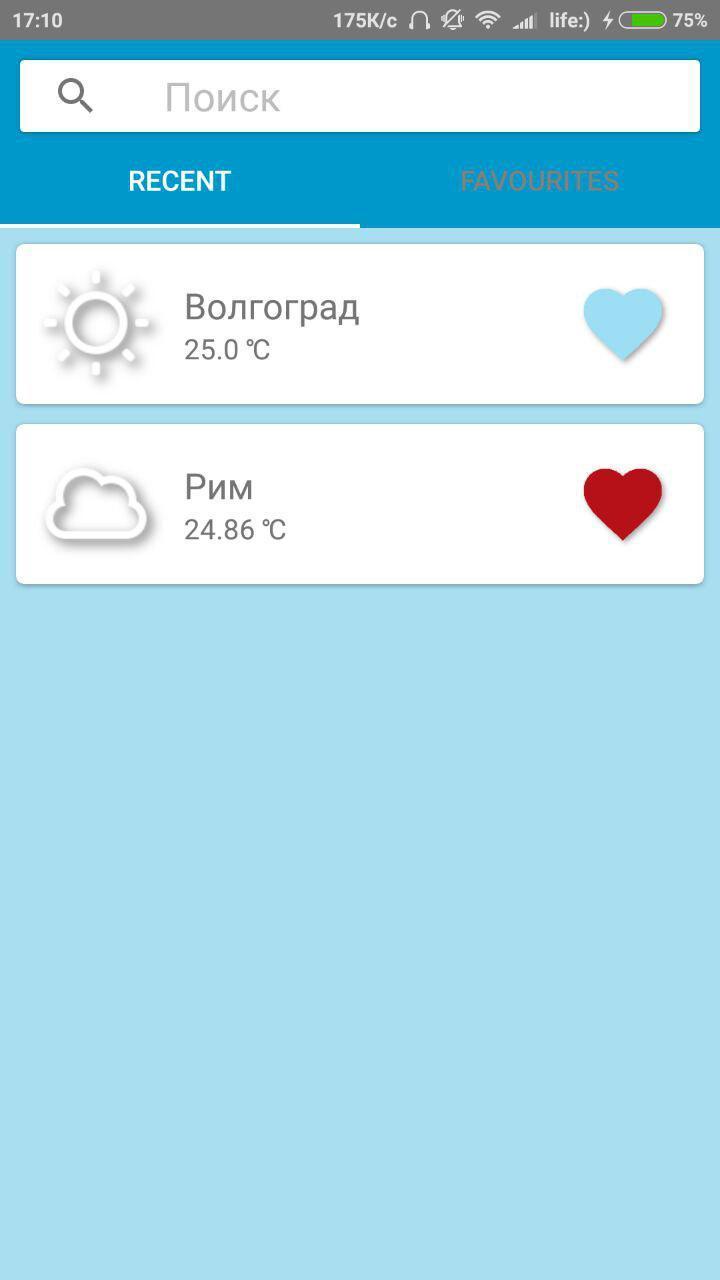Tap the 24.86 °C temperature for Рим
Viewport: 720px width, 1280px height.
pyautogui.click(x=235, y=529)
